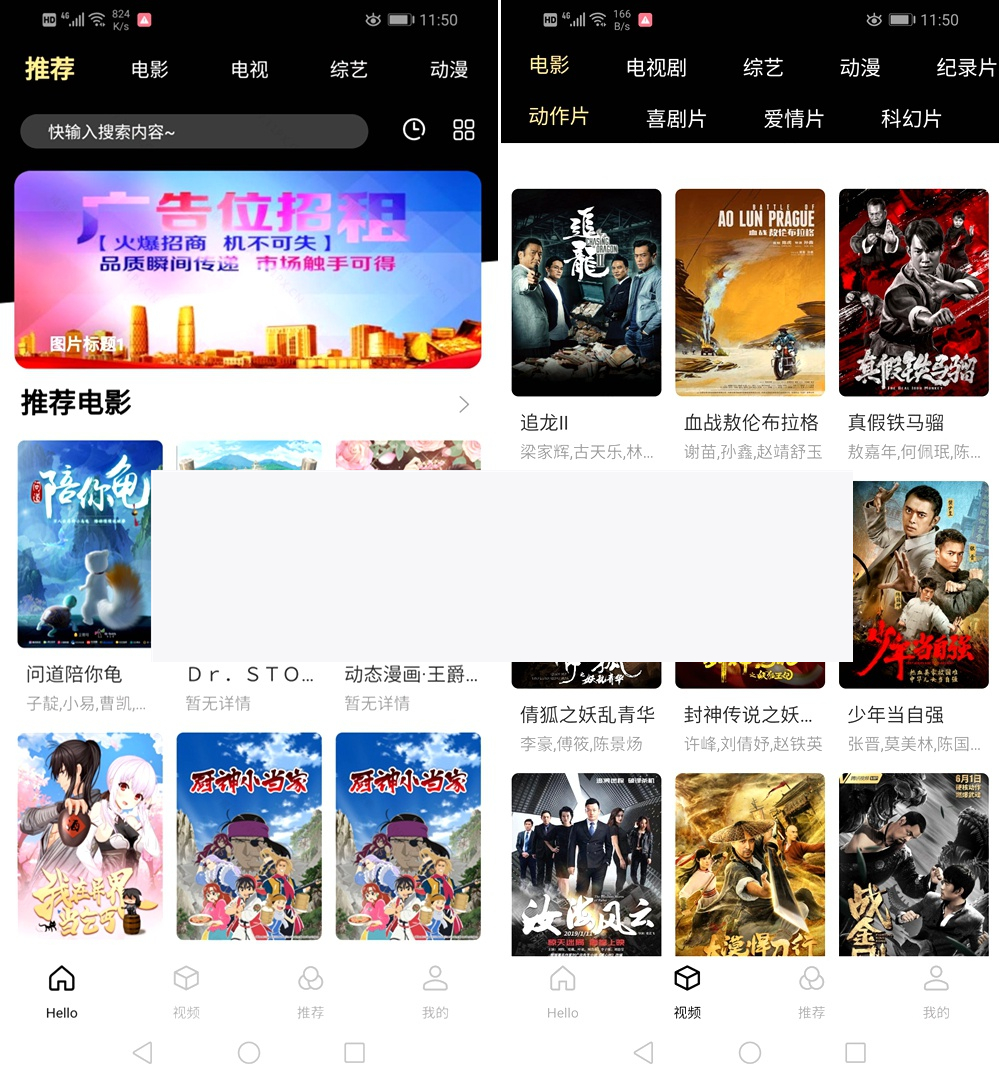Open the 我的 profile icon
Image resolution: width=1000 pixels, height=1080 pixels.
435,990
